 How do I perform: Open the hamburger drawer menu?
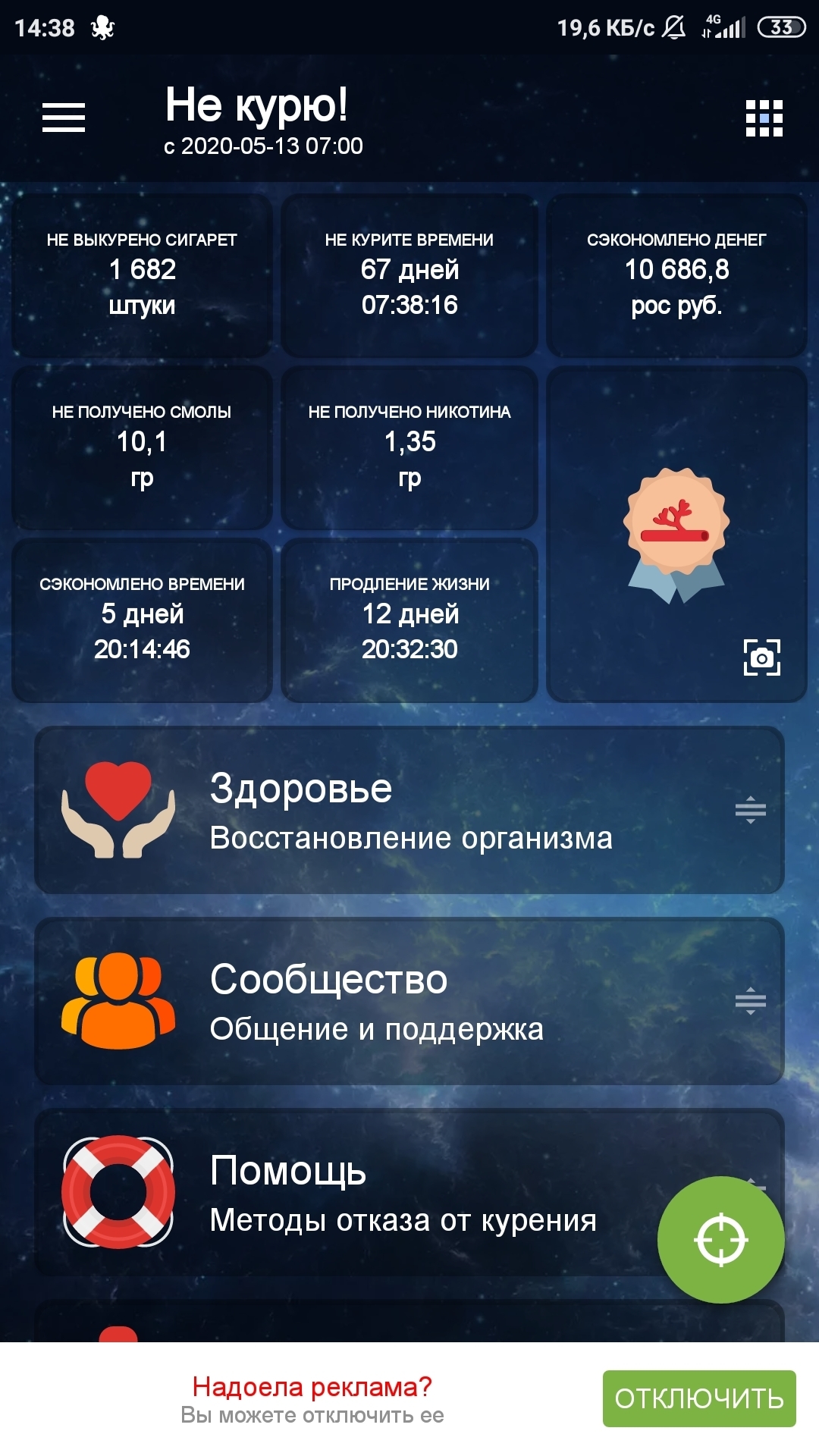pos(64,118)
